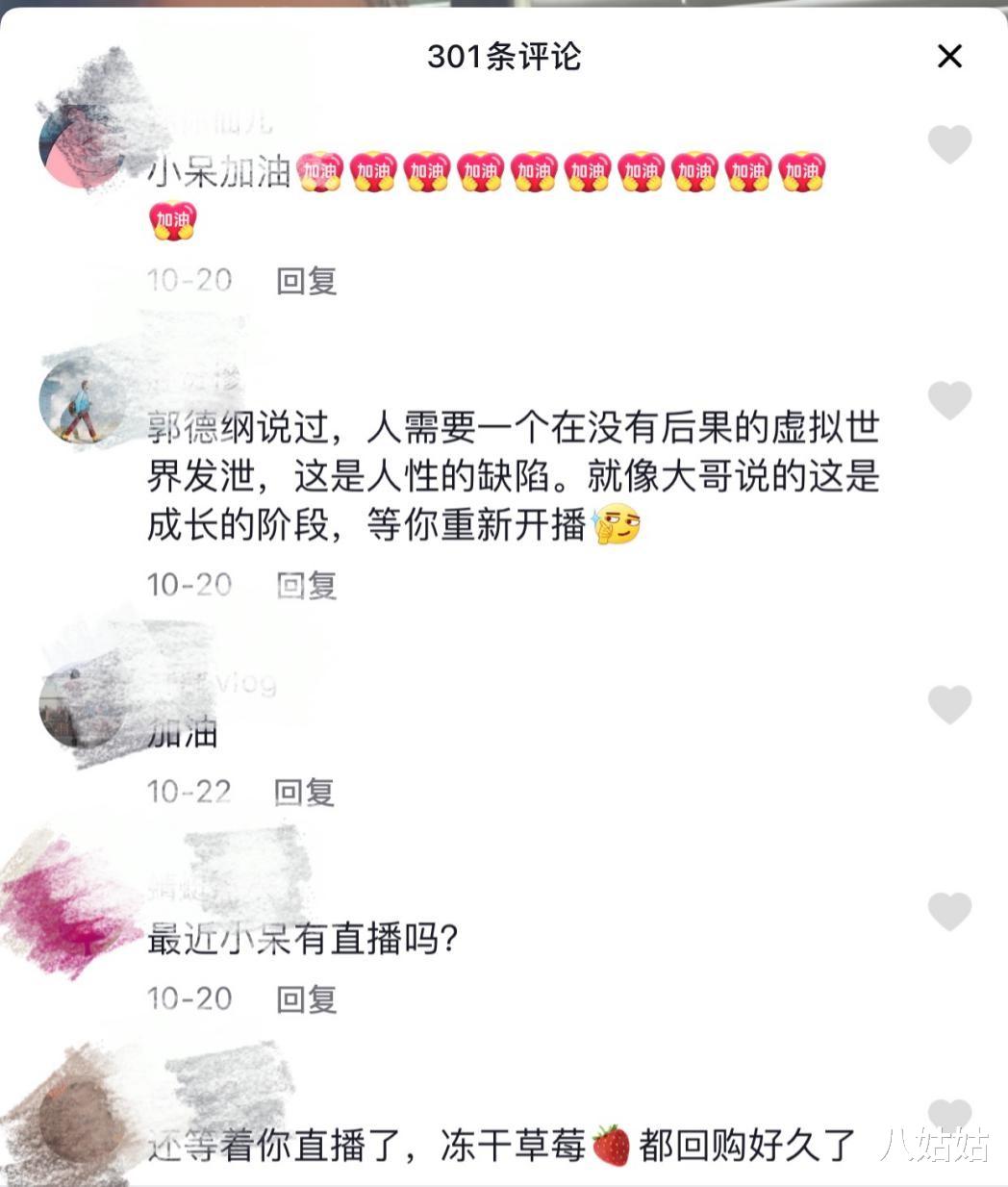Open avatar of the 郭德纲 commenter
Viewport: 1008px width, 1187px height.
[x=80, y=401]
